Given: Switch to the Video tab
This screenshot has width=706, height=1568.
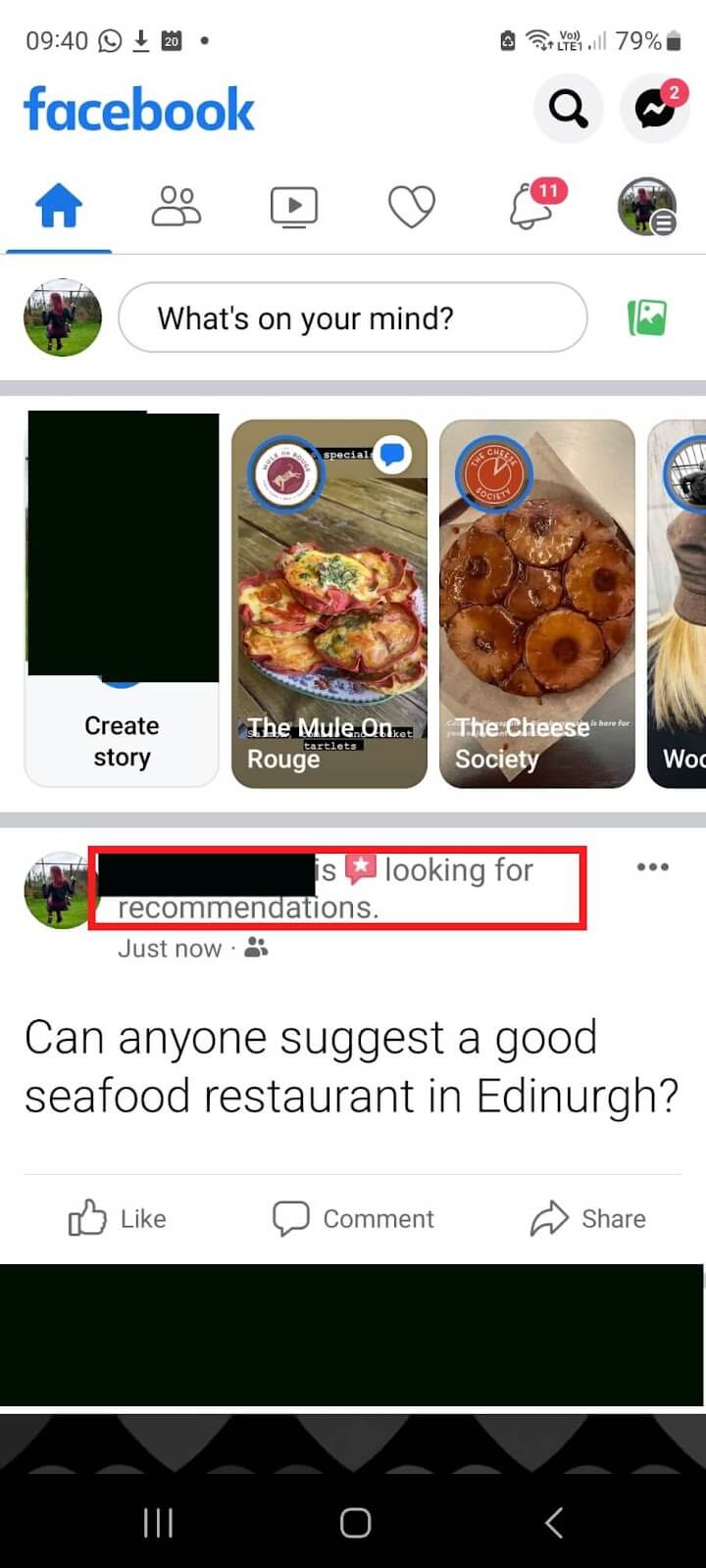Looking at the screenshot, I should (x=294, y=207).
